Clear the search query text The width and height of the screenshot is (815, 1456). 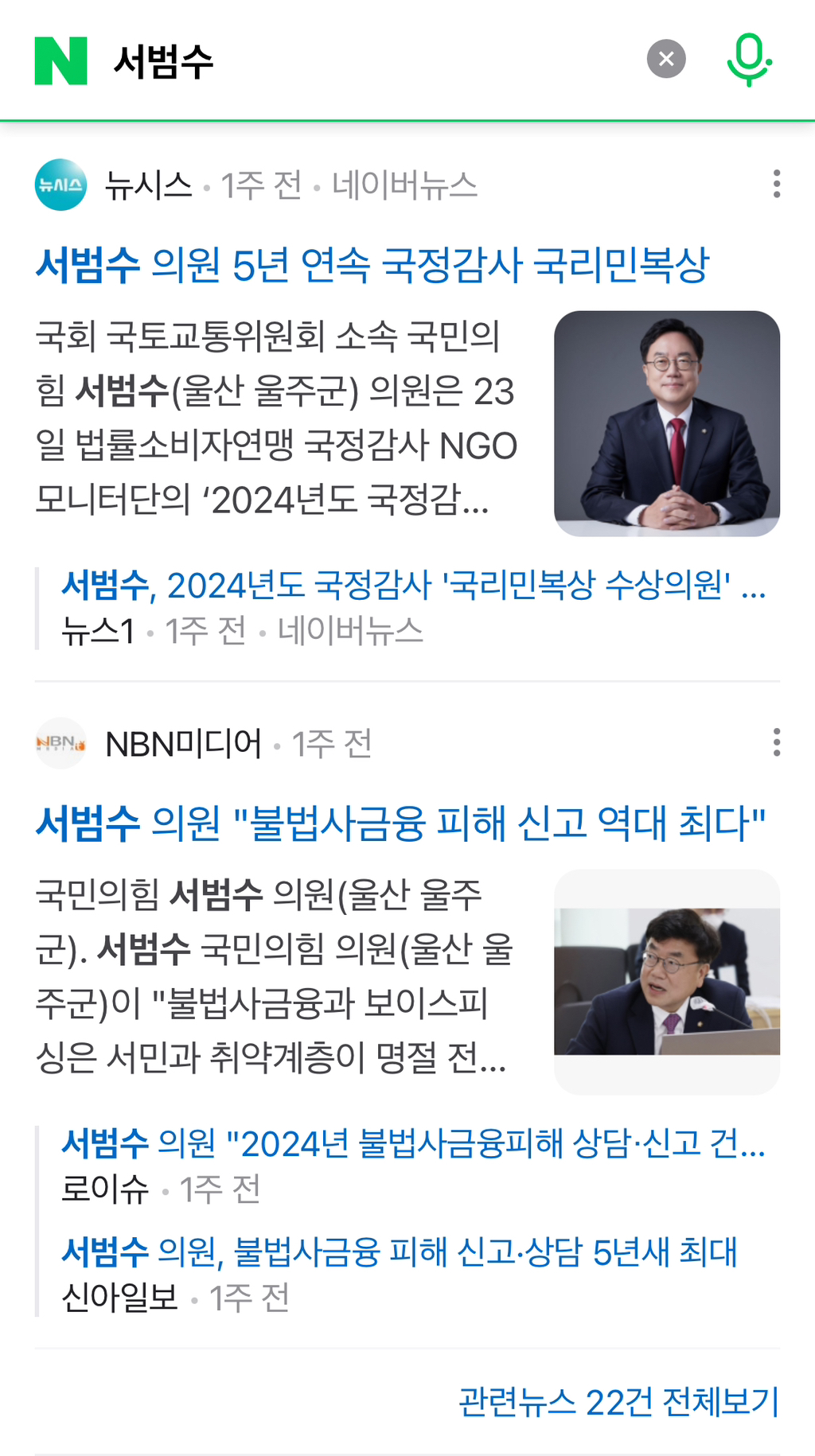[666, 59]
